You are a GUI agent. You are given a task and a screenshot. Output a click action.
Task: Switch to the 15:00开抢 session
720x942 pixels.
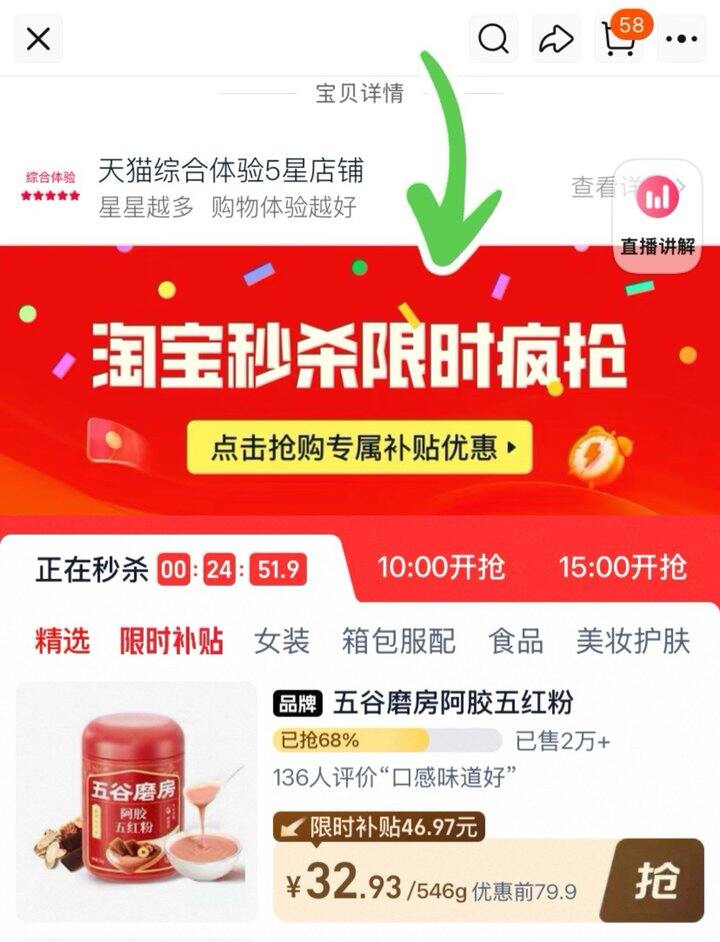tap(622, 568)
